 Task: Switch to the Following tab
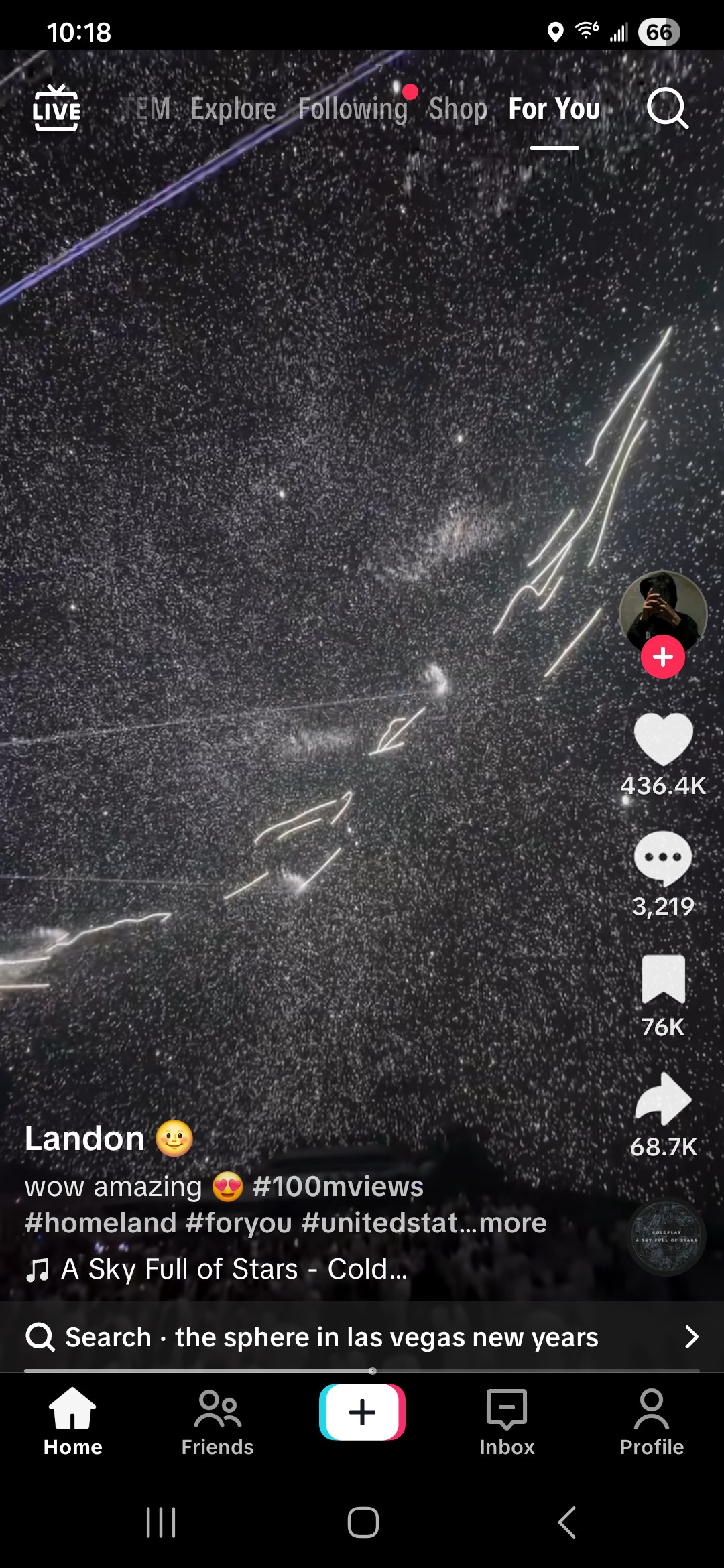[x=353, y=109]
